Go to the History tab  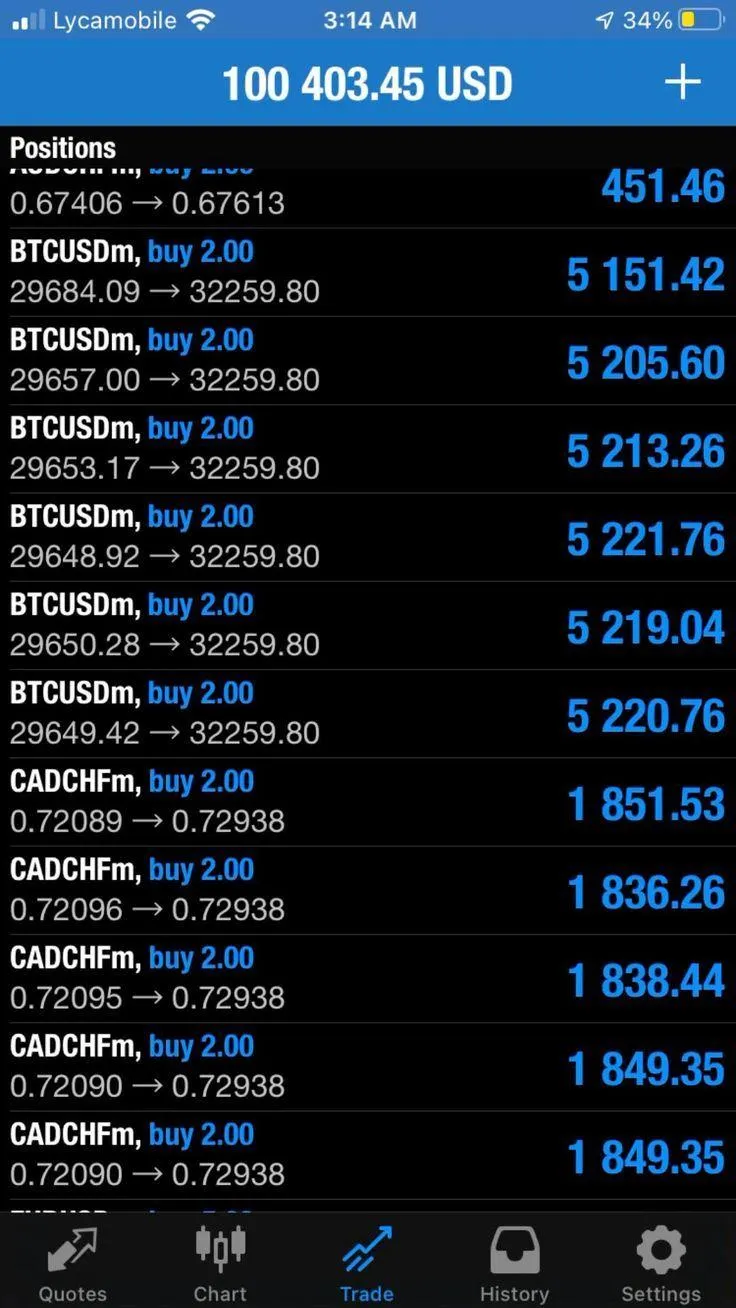click(514, 1265)
